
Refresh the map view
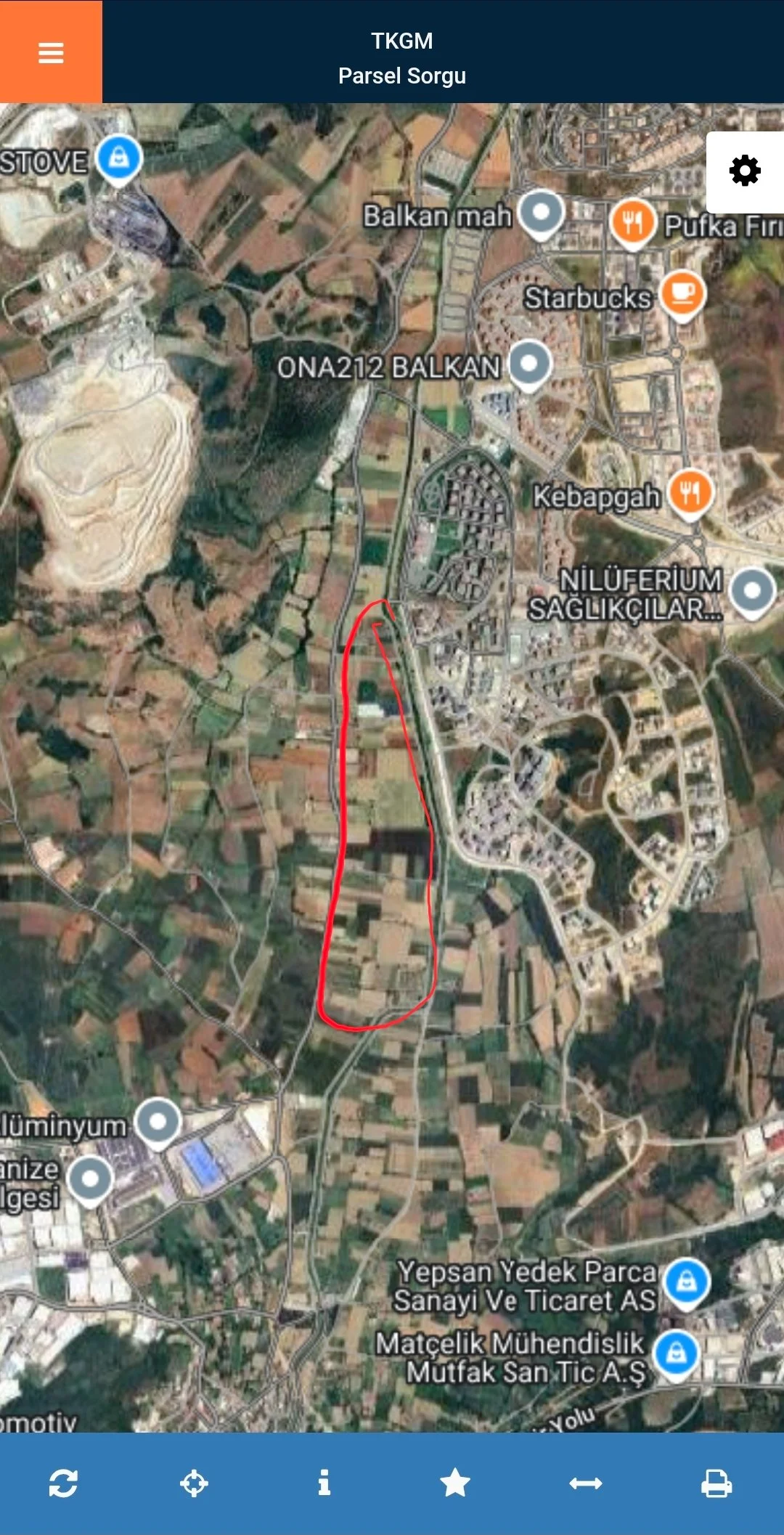63,1483
